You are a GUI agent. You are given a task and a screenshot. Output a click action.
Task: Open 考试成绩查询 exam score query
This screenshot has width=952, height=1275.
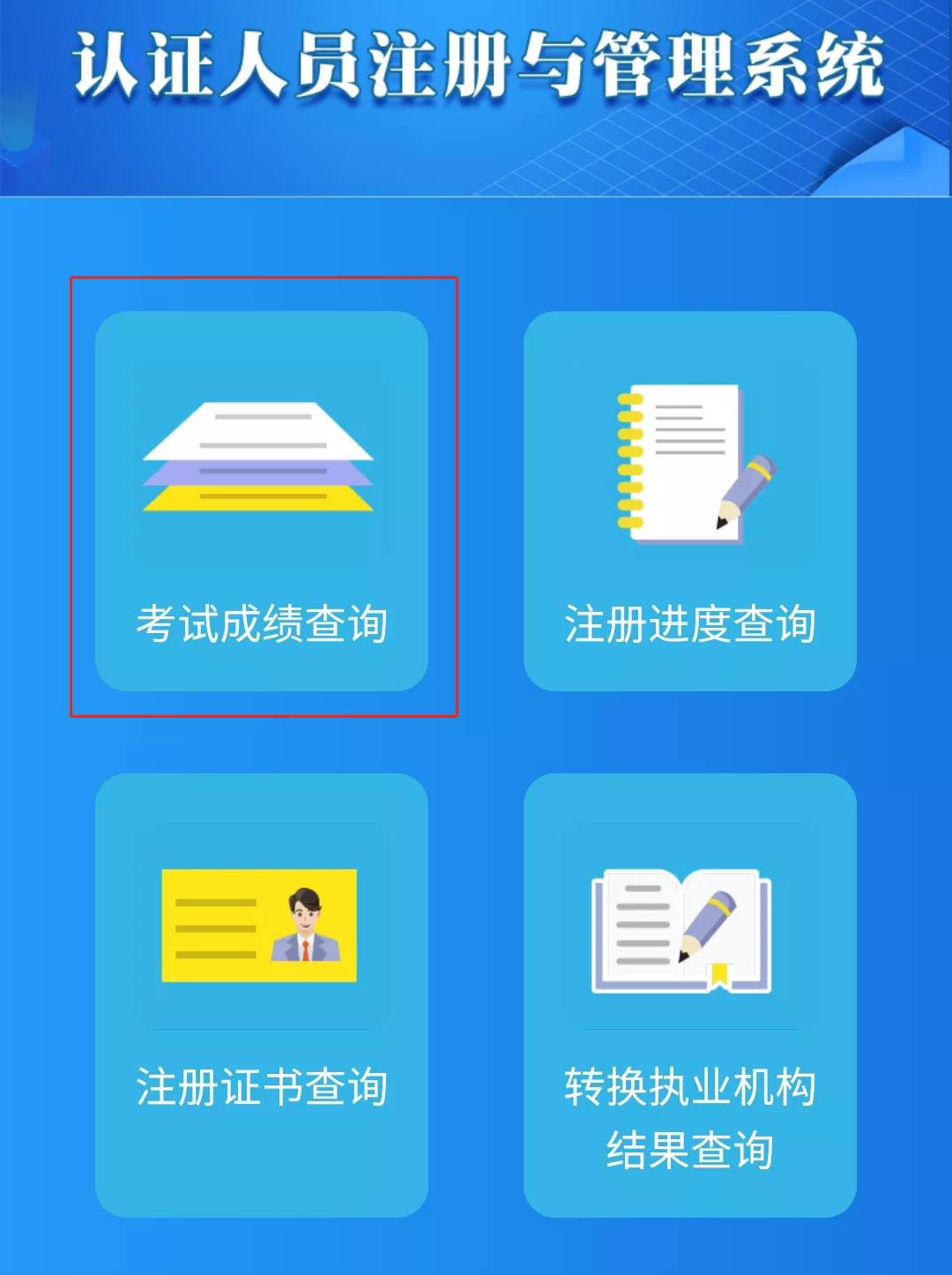point(262,501)
